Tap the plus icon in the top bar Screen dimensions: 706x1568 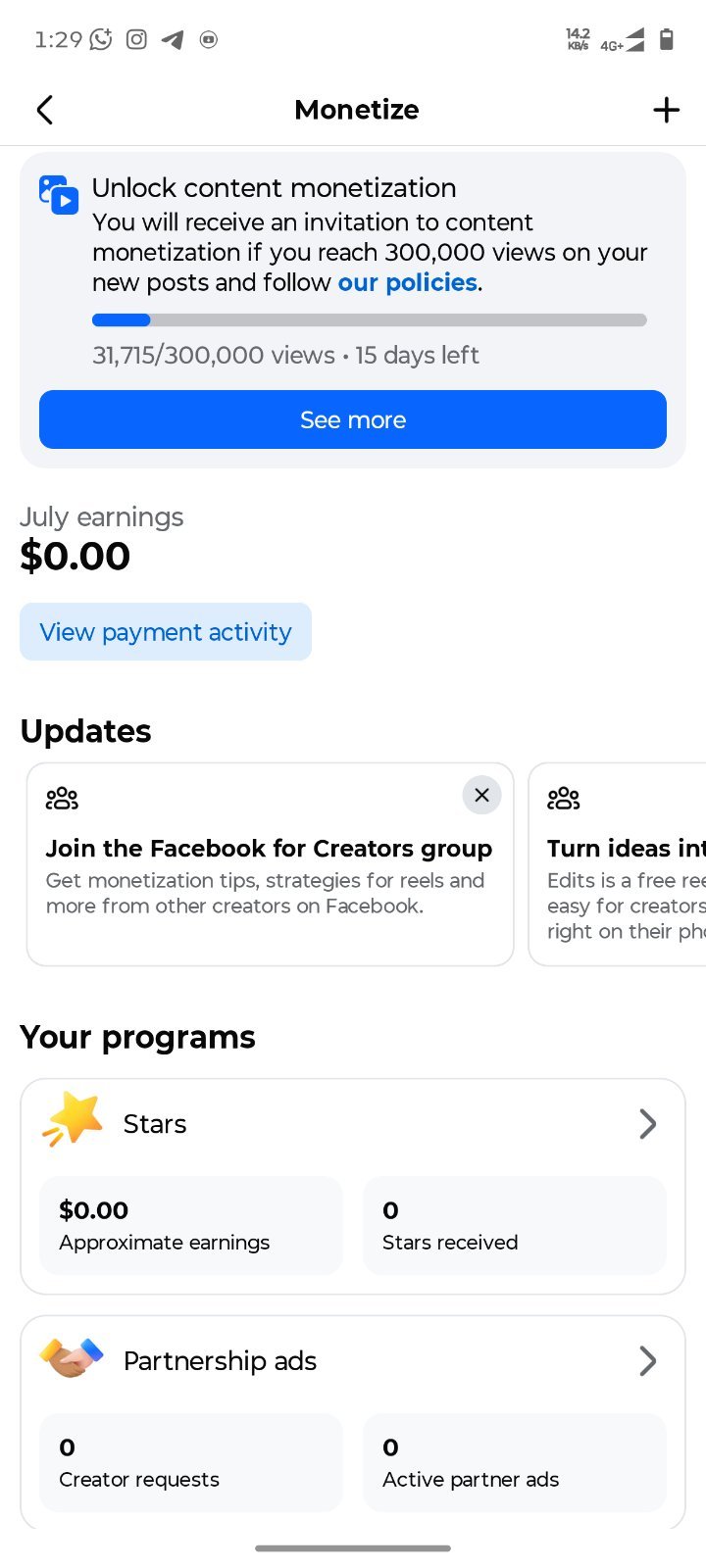click(x=666, y=110)
